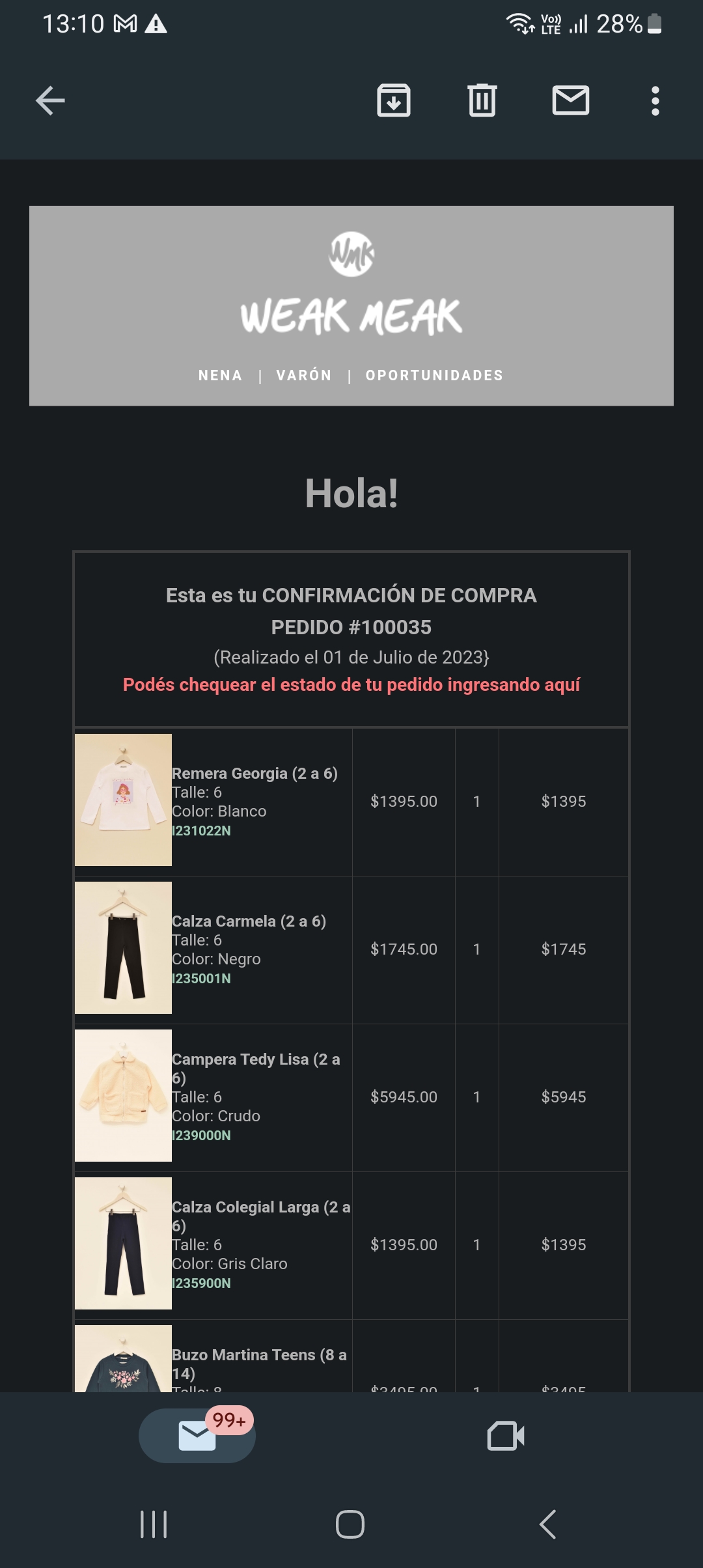
Task: Mark email as unread
Action: point(571,101)
